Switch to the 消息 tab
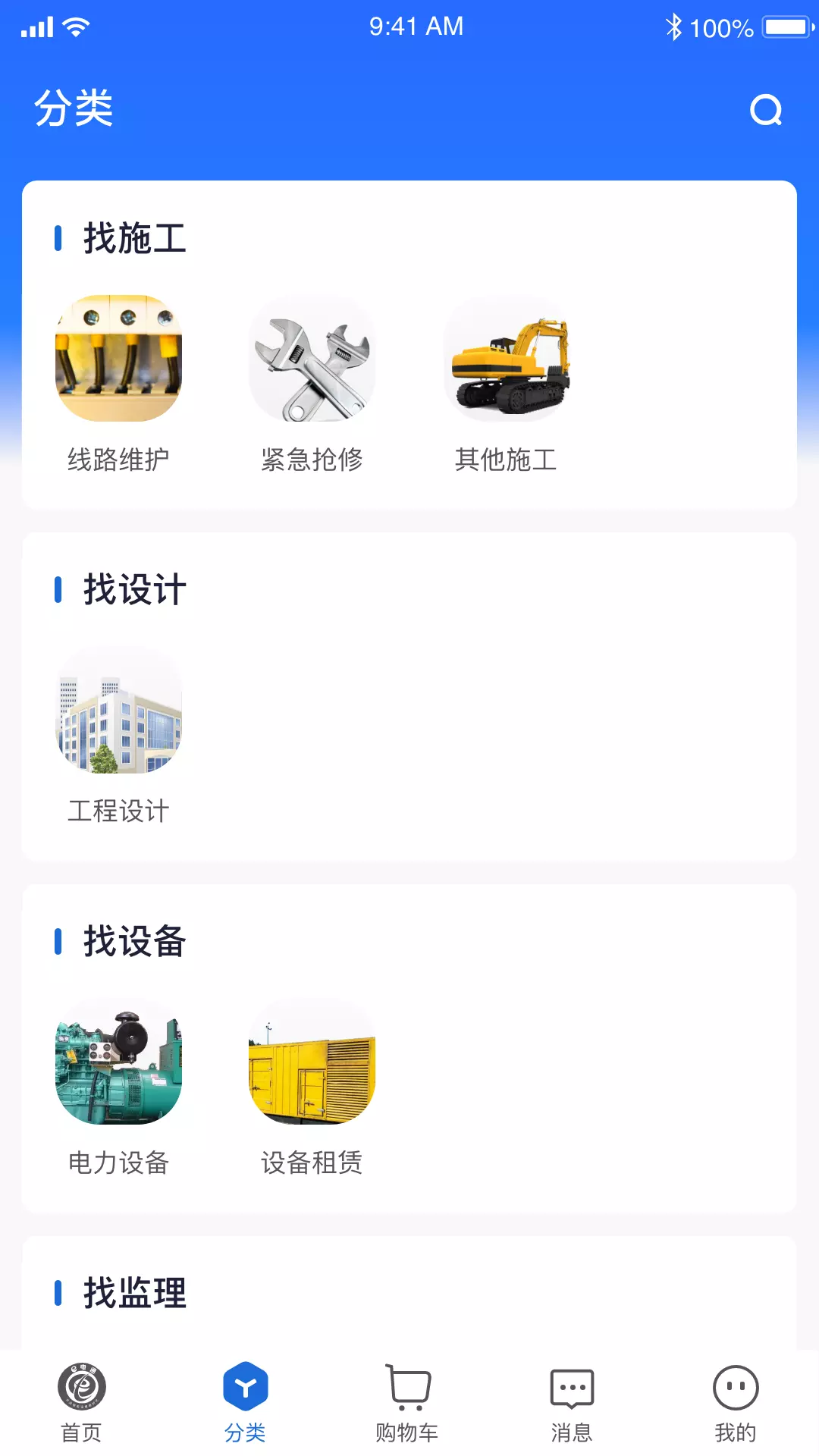 (x=572, y=1403)
